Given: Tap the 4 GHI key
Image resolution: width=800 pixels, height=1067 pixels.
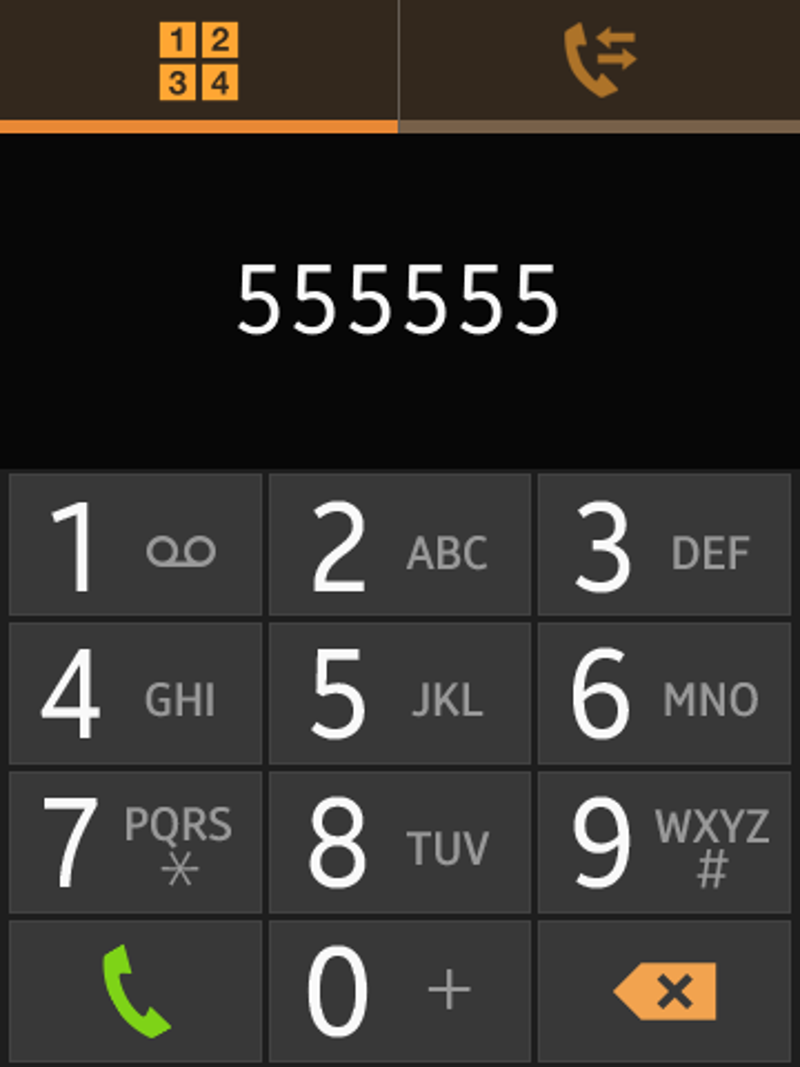Looking at the screenshot, I should point(135,694).
